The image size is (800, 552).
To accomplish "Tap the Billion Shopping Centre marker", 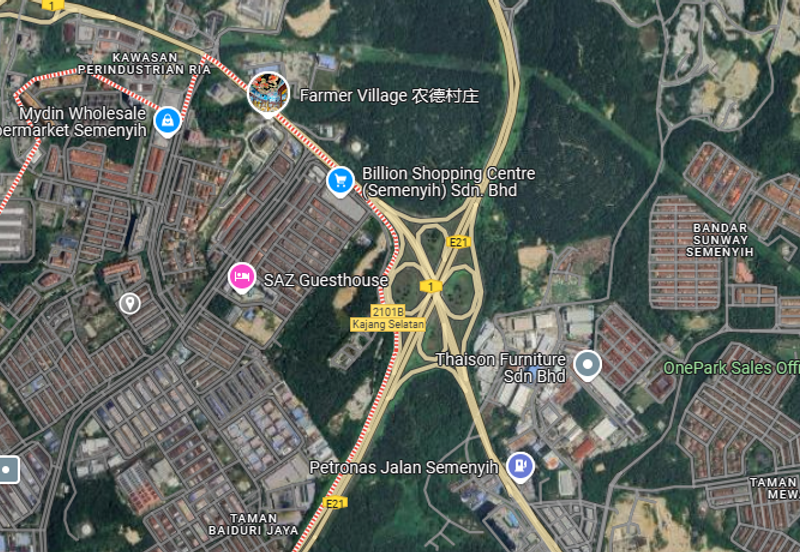I will coord(341,180).
